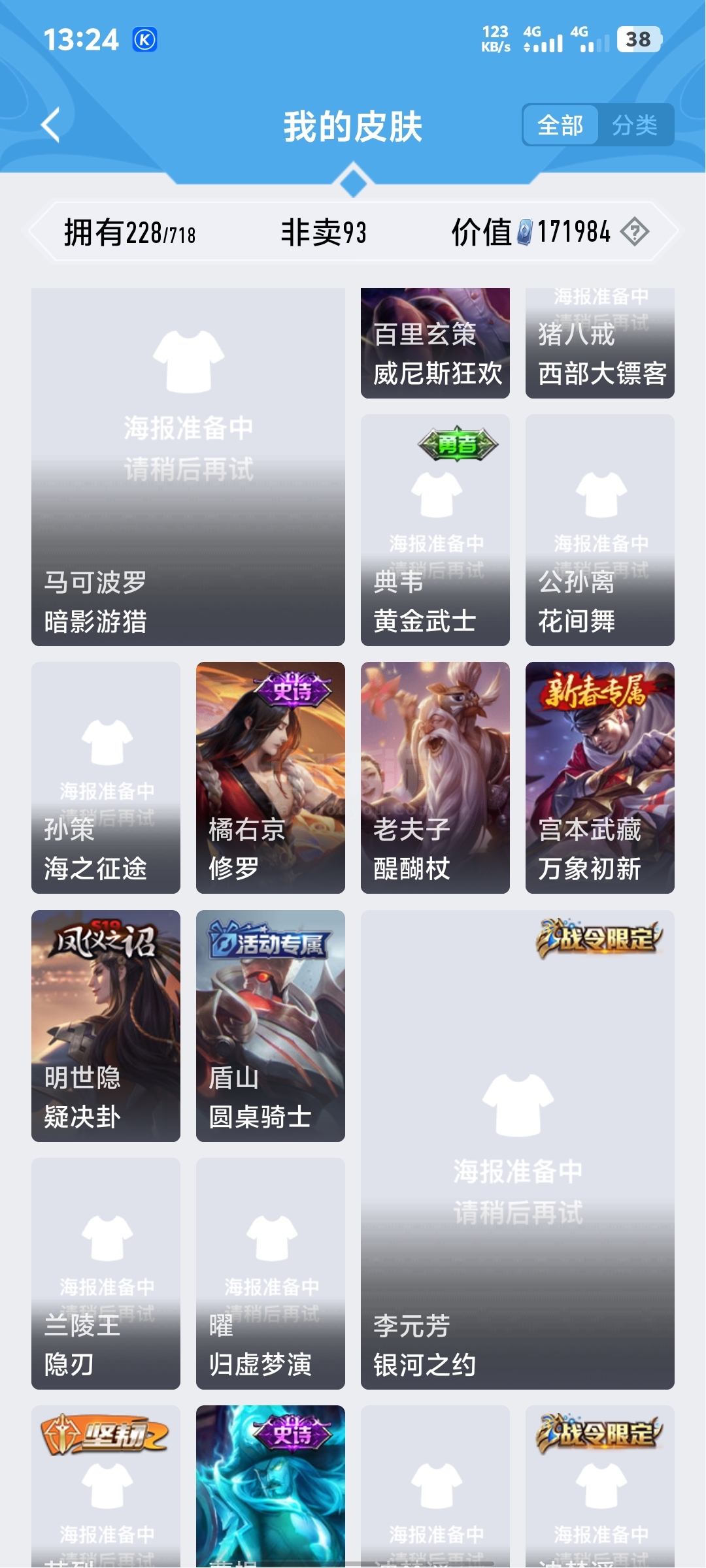View 明世隐 疑决卦 skin

coord(106,1026)
